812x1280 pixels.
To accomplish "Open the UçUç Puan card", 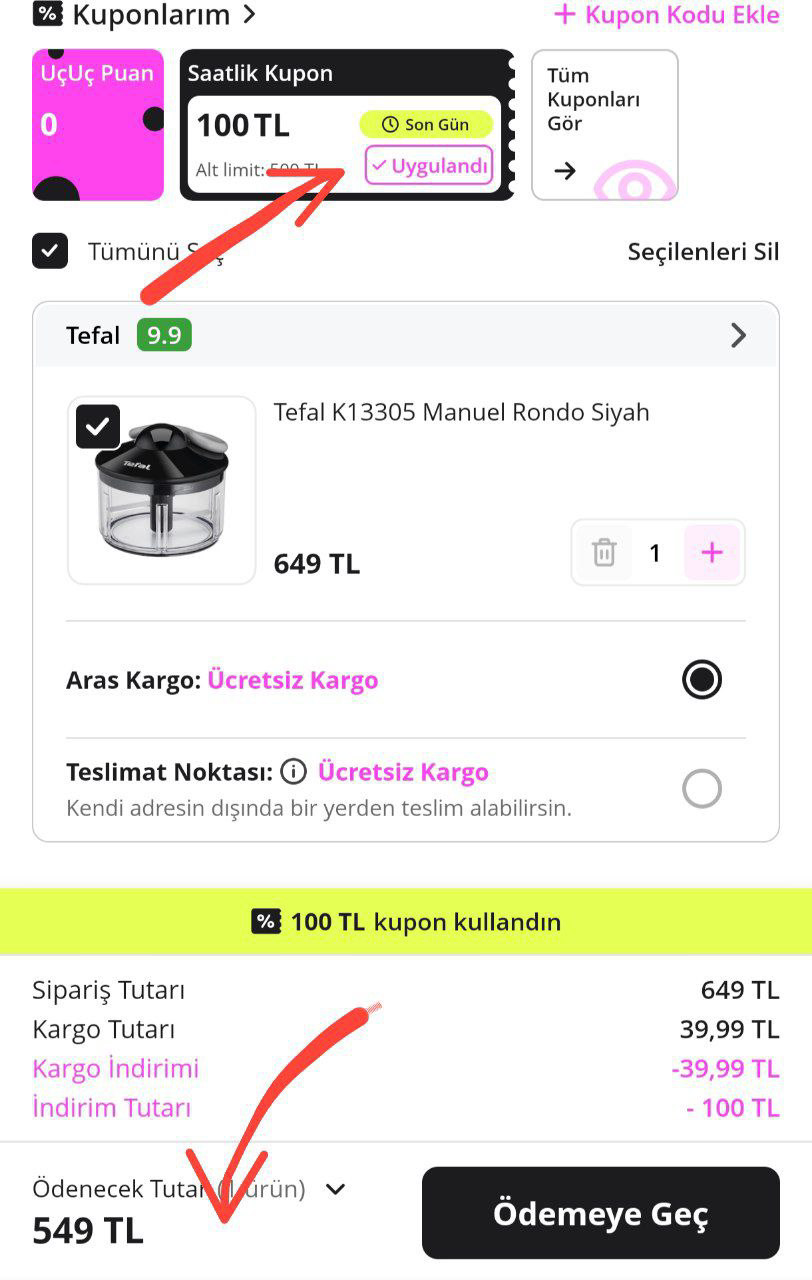I will tap(97, 125).
